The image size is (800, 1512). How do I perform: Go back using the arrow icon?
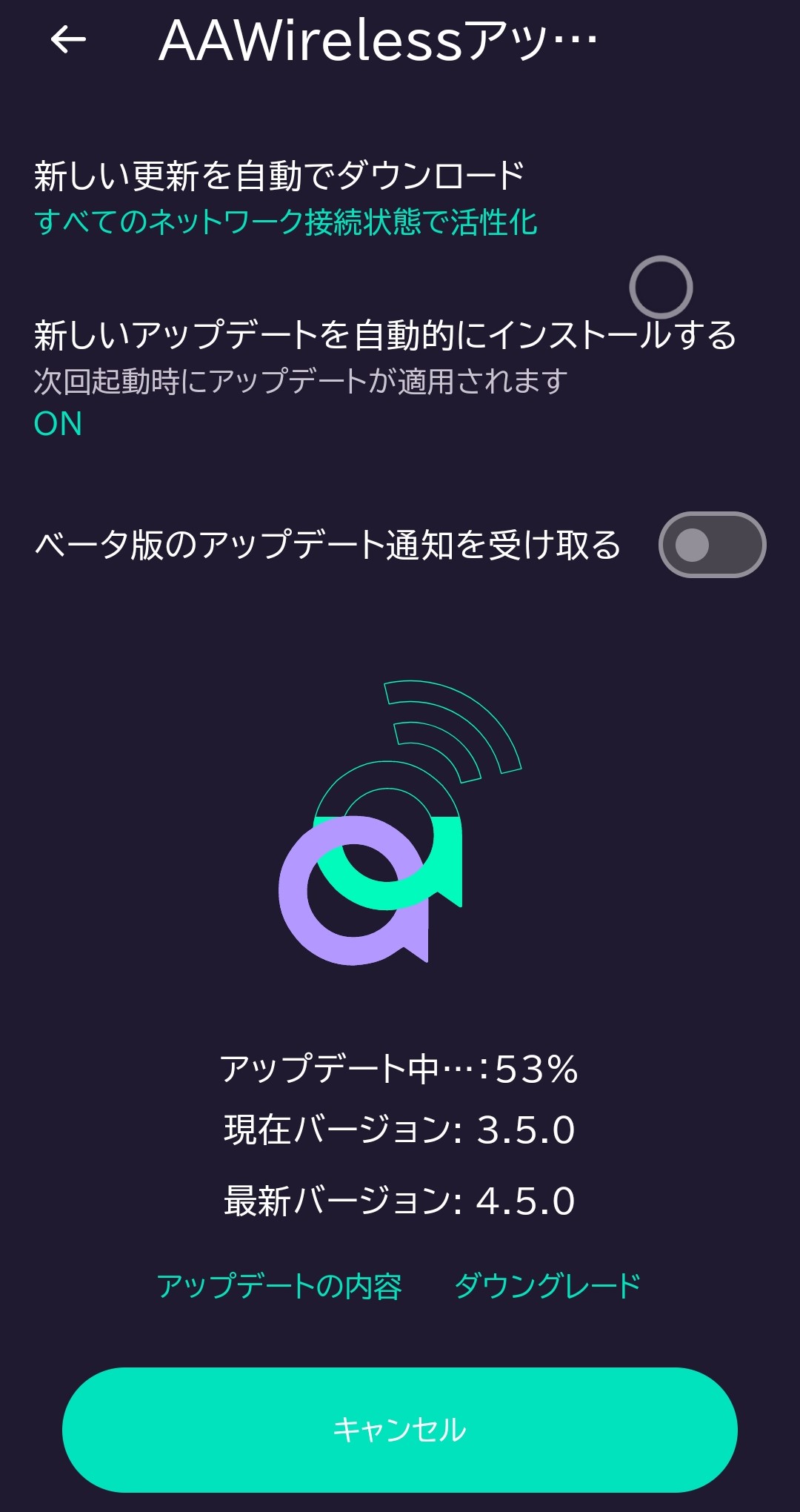point(68,40)
